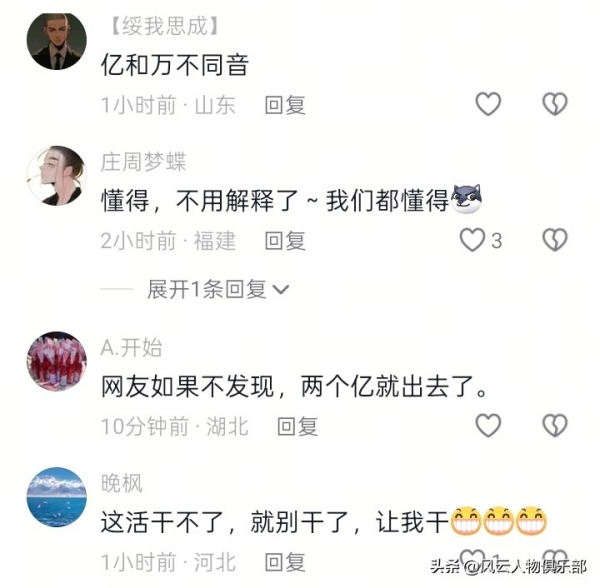Reply to 绥我思成's comment
The width and height of the screenshot is (600, 588).
[x=285, y=105]
